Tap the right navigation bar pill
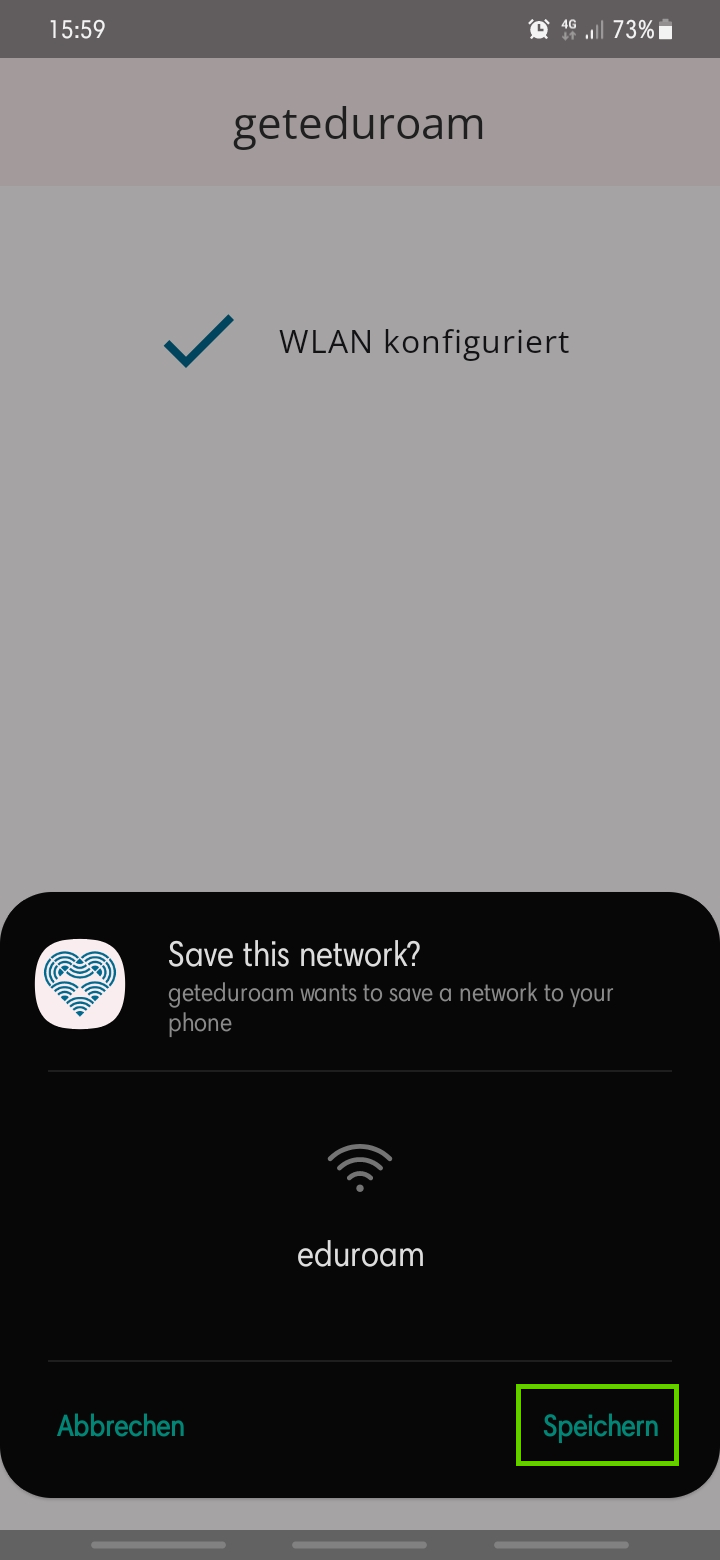This screenshot has width=720, height=1560. [x=562, y=1544]
